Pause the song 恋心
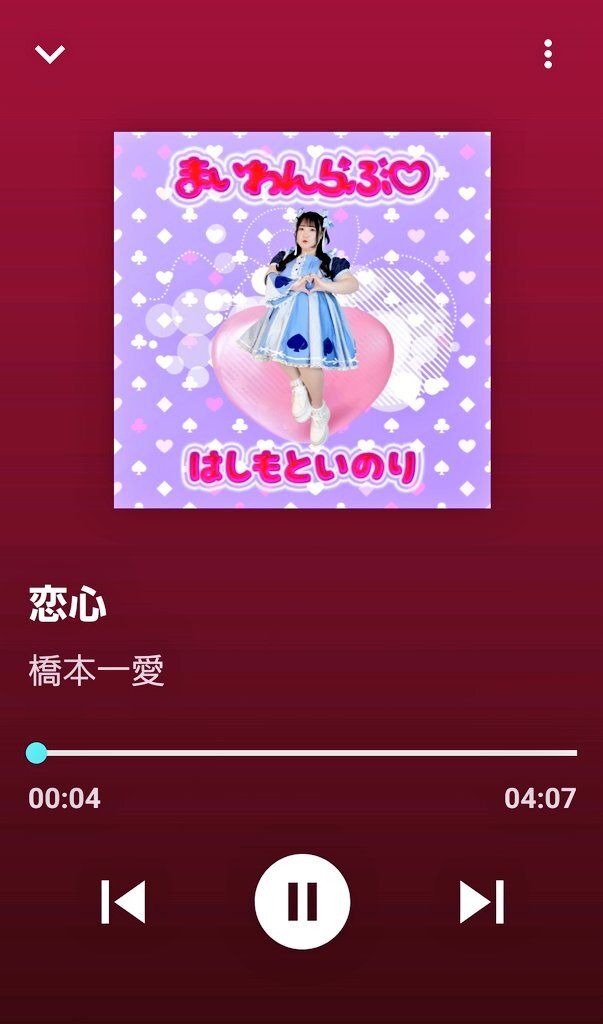603x1024 pixels. (302, 901)
